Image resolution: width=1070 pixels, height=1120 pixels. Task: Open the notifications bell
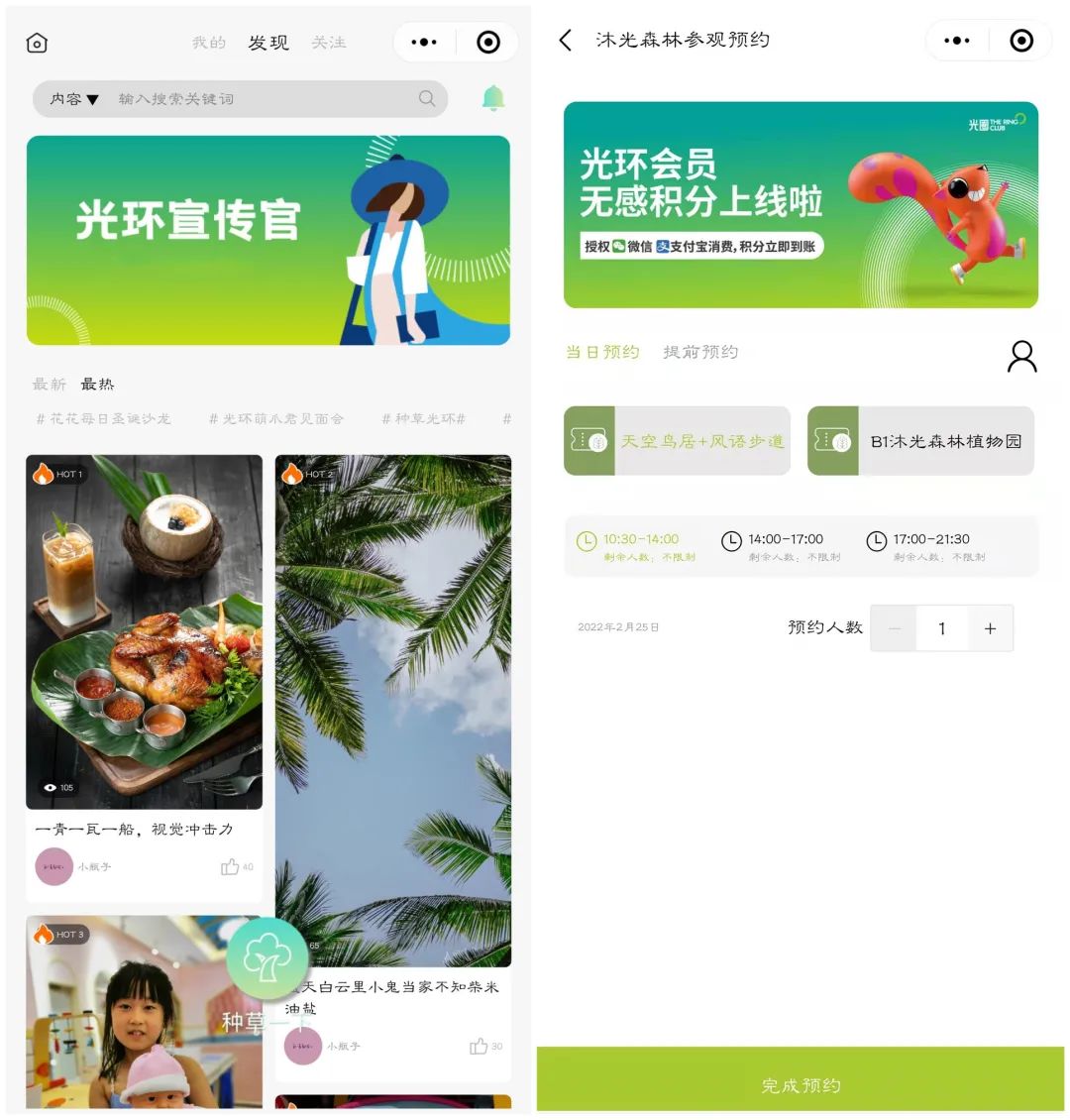[492, 98]
